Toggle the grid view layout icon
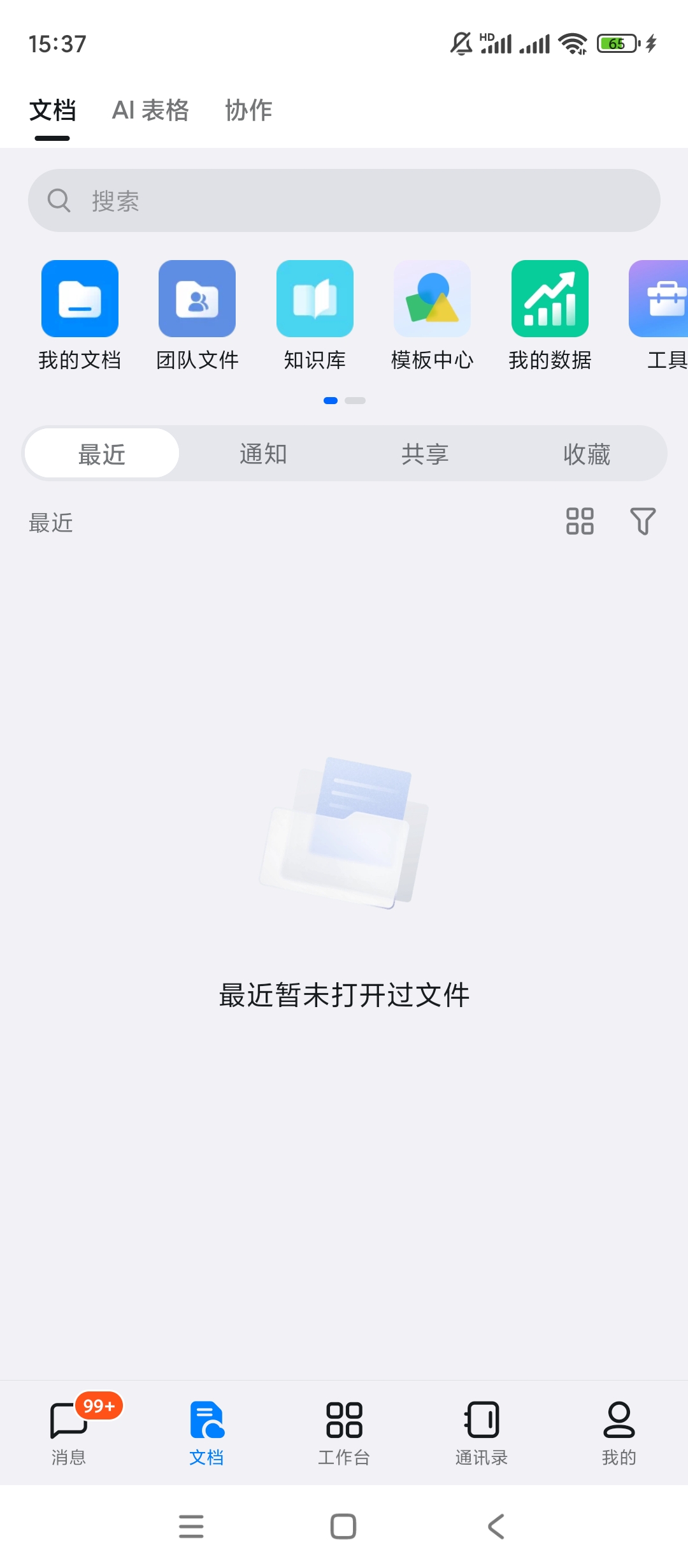Viewport: 688px width, 1568px height. [x=580, y=521]
